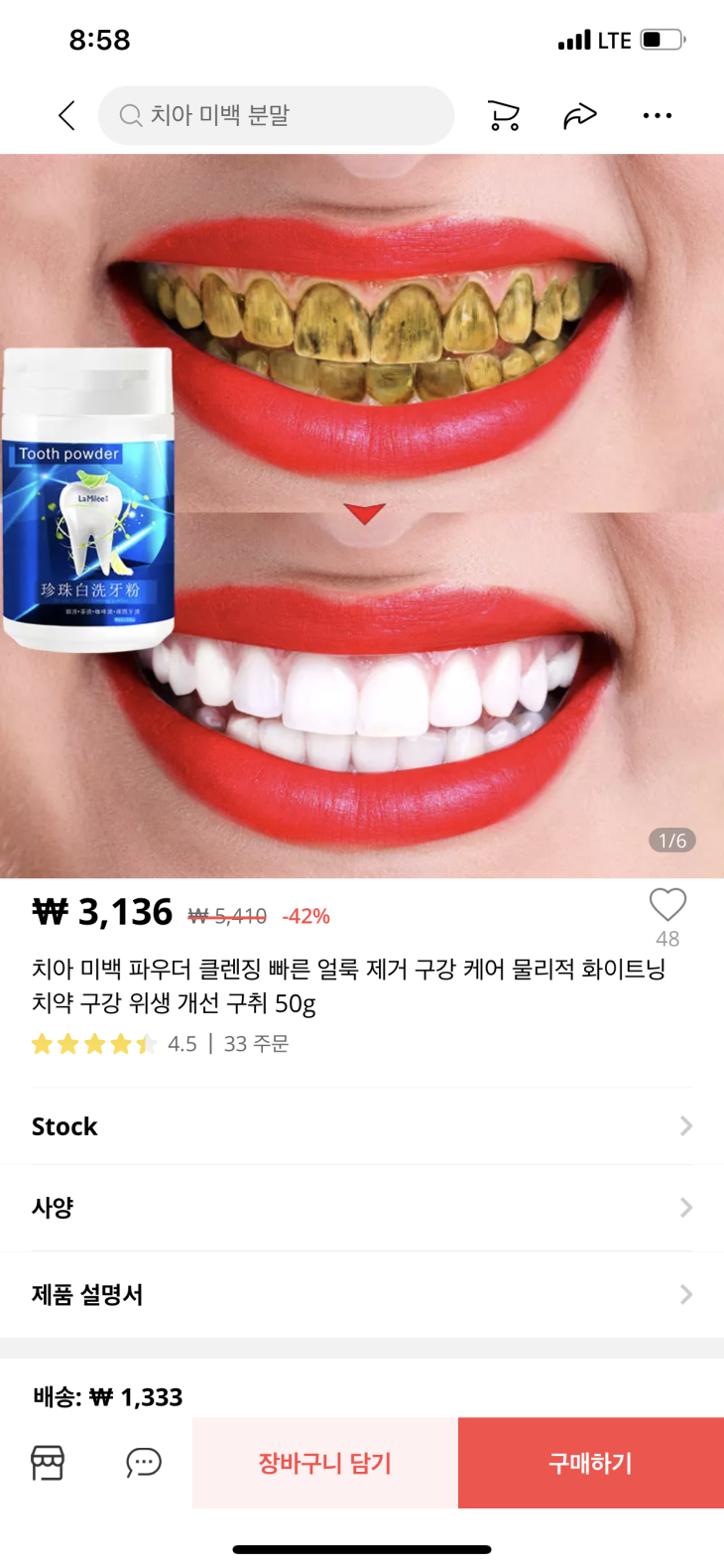
Task: Open the three-dot overflow menu
Action: point(658,115)
